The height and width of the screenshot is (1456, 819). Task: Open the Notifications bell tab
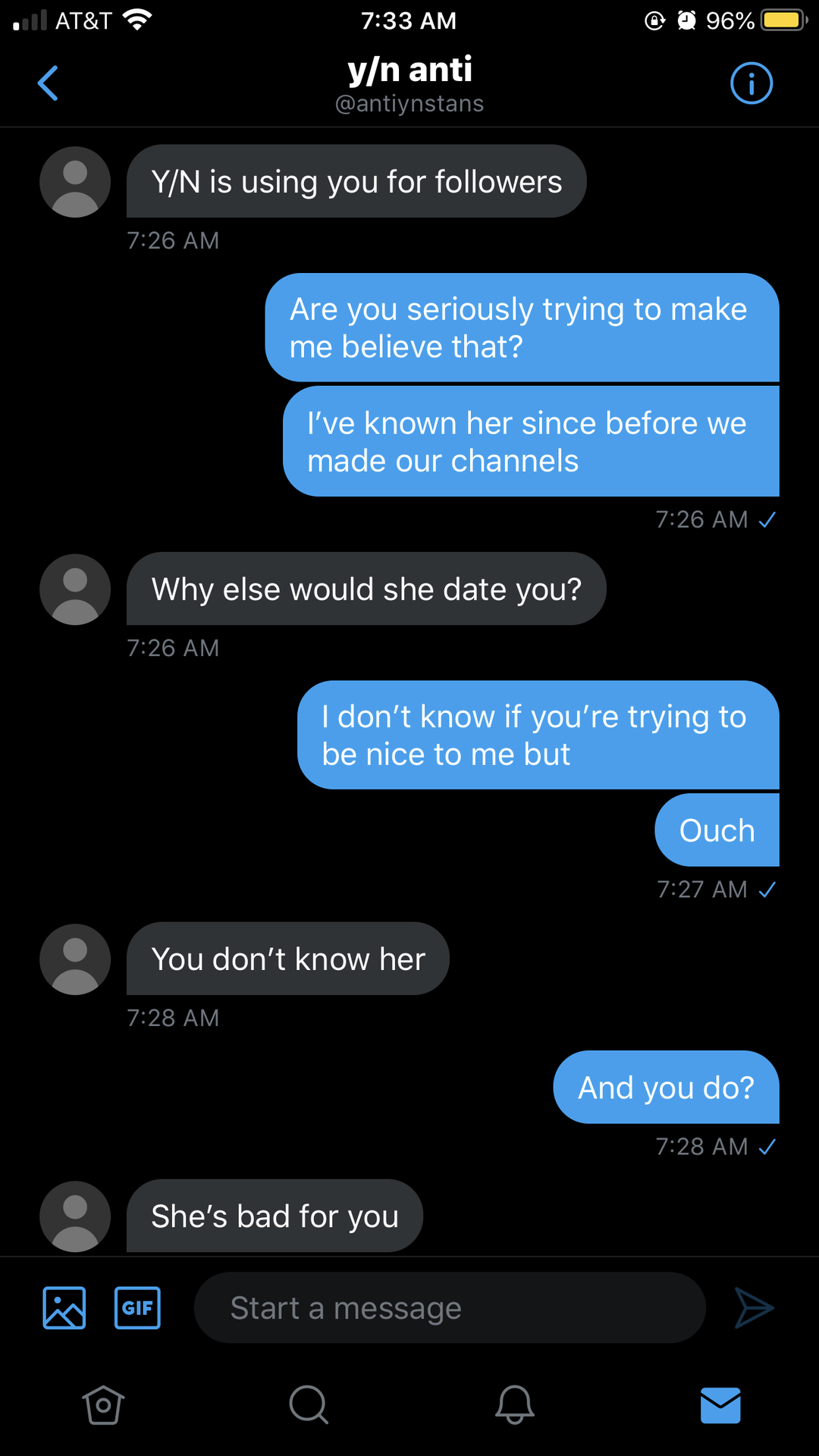[x=515, y=1405]
